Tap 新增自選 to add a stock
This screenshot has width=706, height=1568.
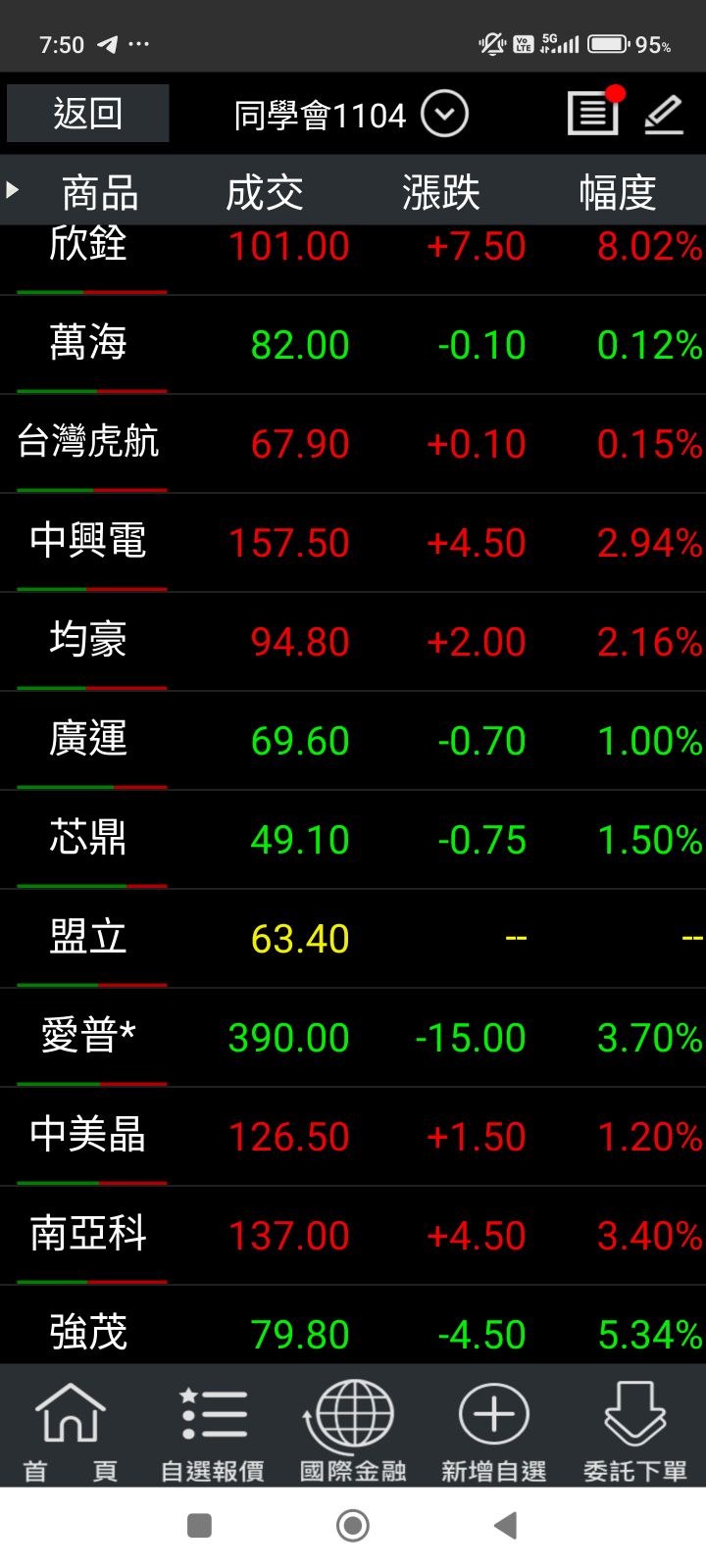(494, 1429)
